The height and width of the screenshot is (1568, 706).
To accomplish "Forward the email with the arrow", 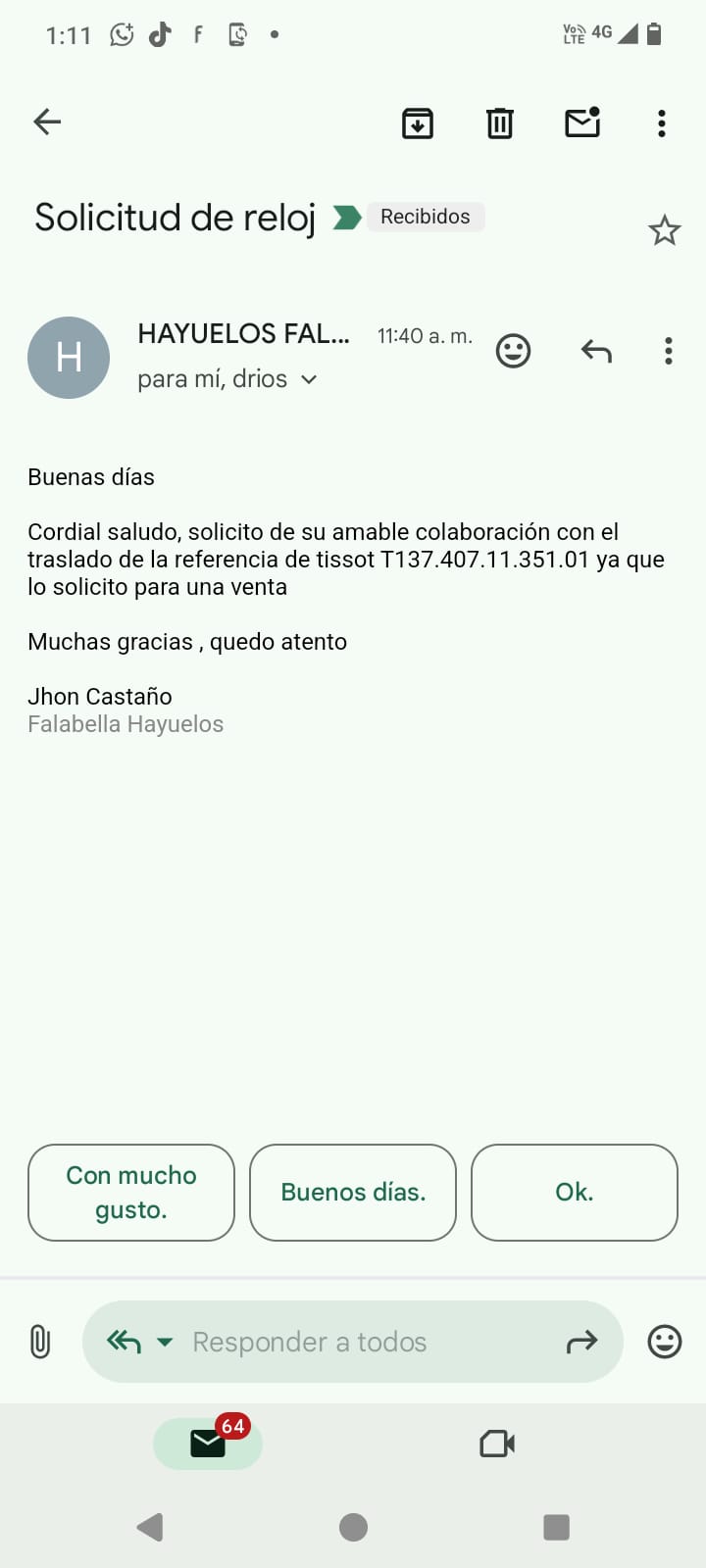I will pyautogui.click(x=582, y=1342).
